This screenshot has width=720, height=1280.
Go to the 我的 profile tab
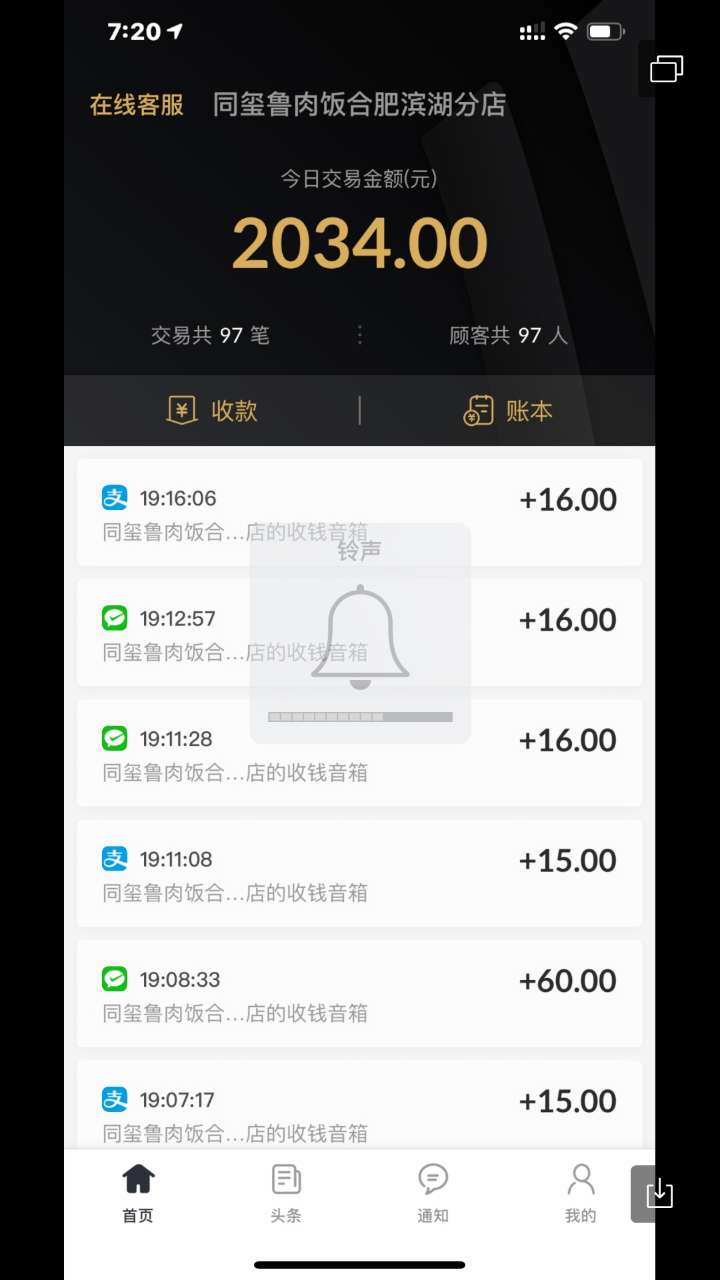tap(580, 1194)
